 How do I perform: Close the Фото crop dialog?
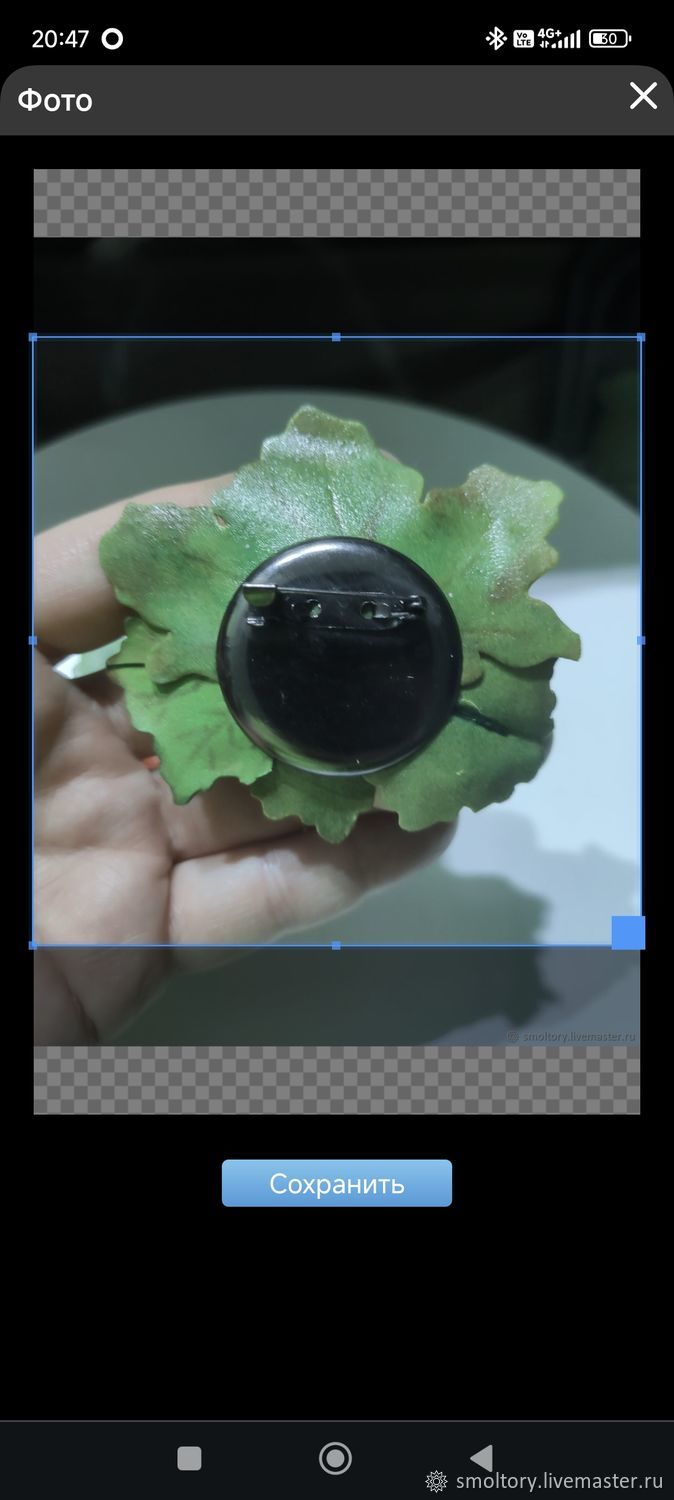point(643,96)
